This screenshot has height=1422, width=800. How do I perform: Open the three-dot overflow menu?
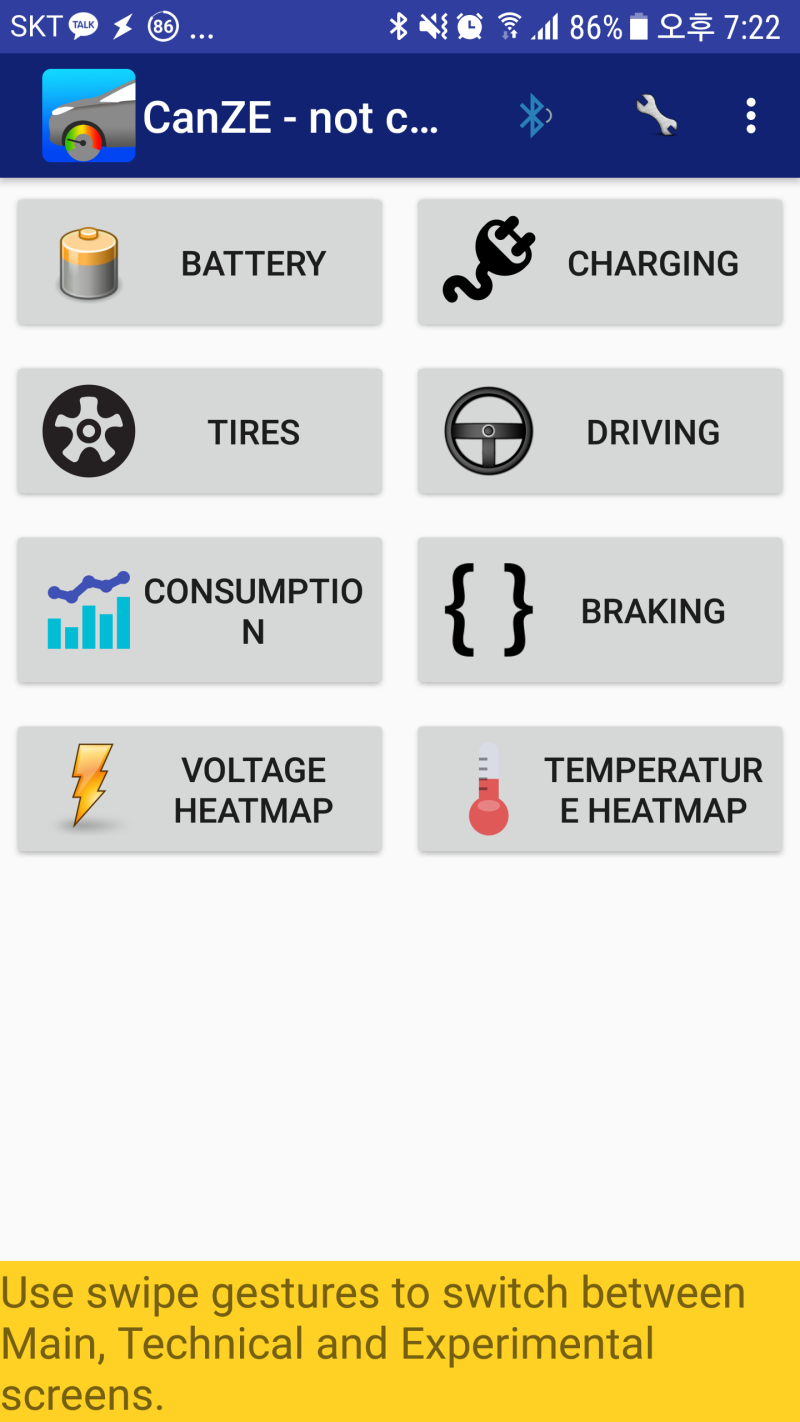[750, 115]
